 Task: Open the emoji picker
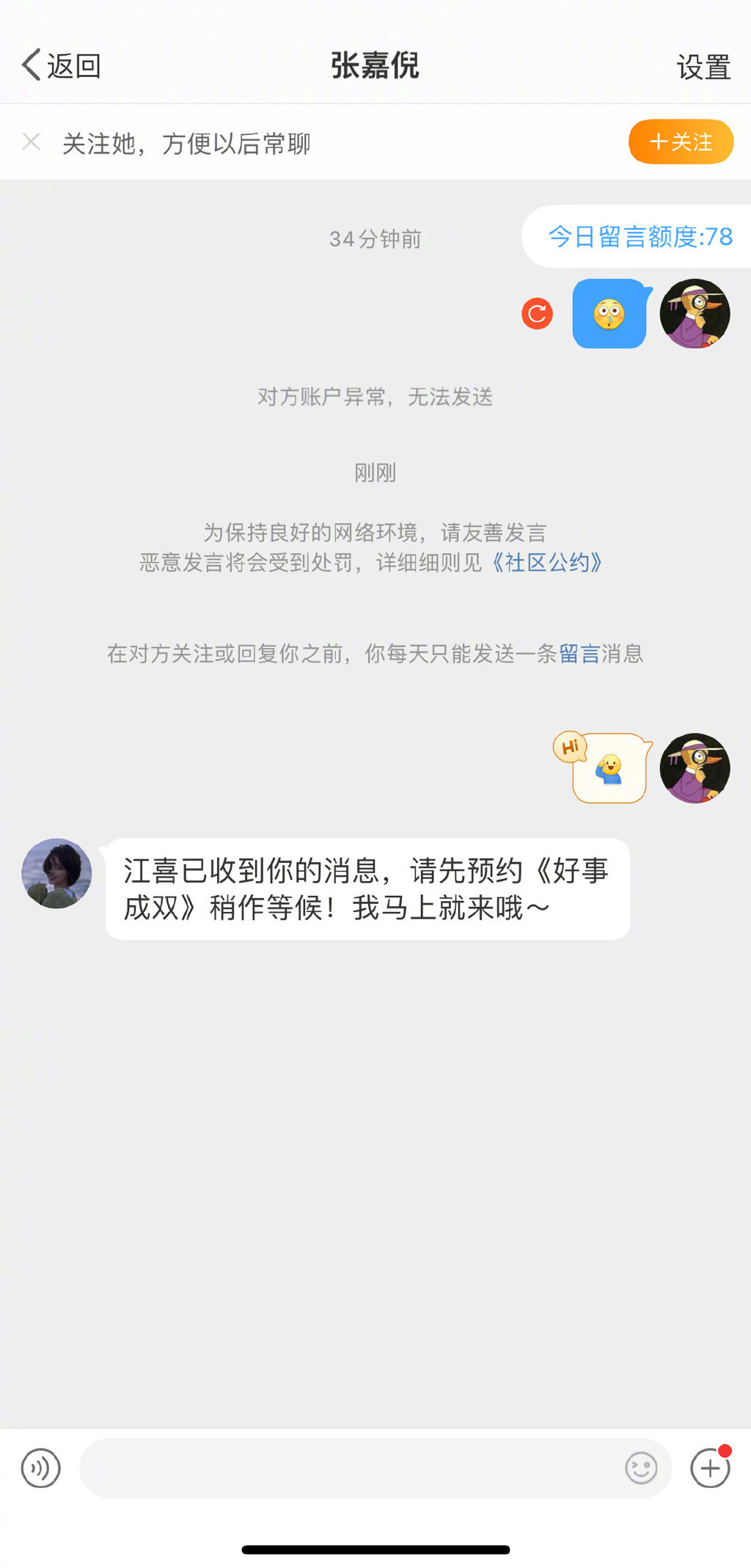tap(641, 1468)
